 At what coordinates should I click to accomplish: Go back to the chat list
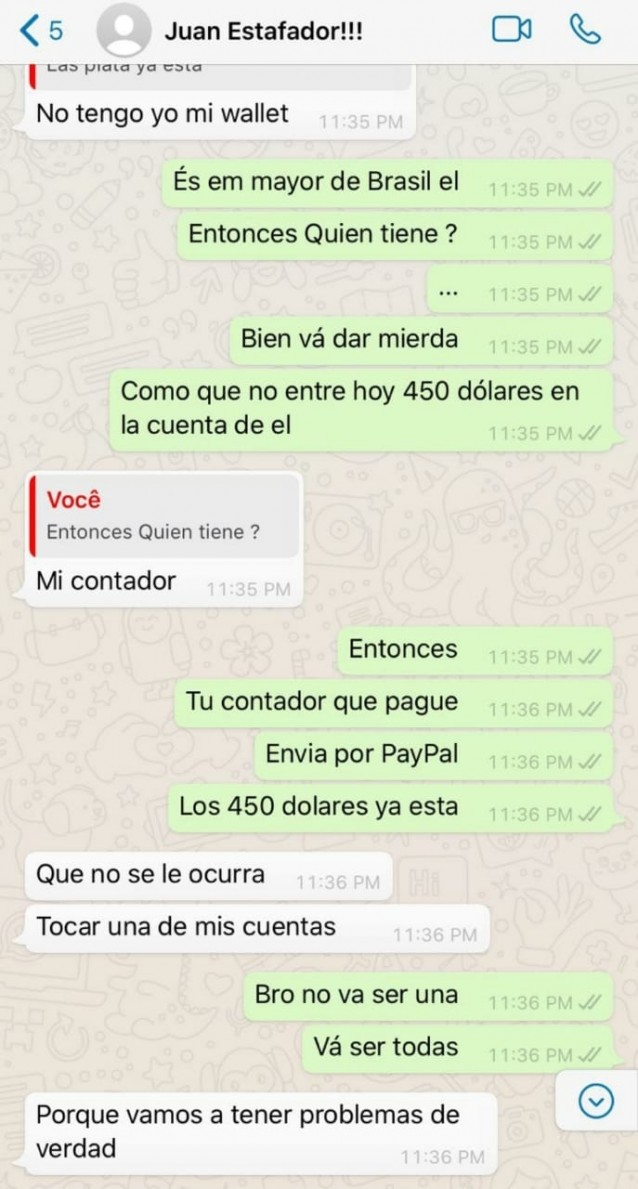[x=40, y=31]
